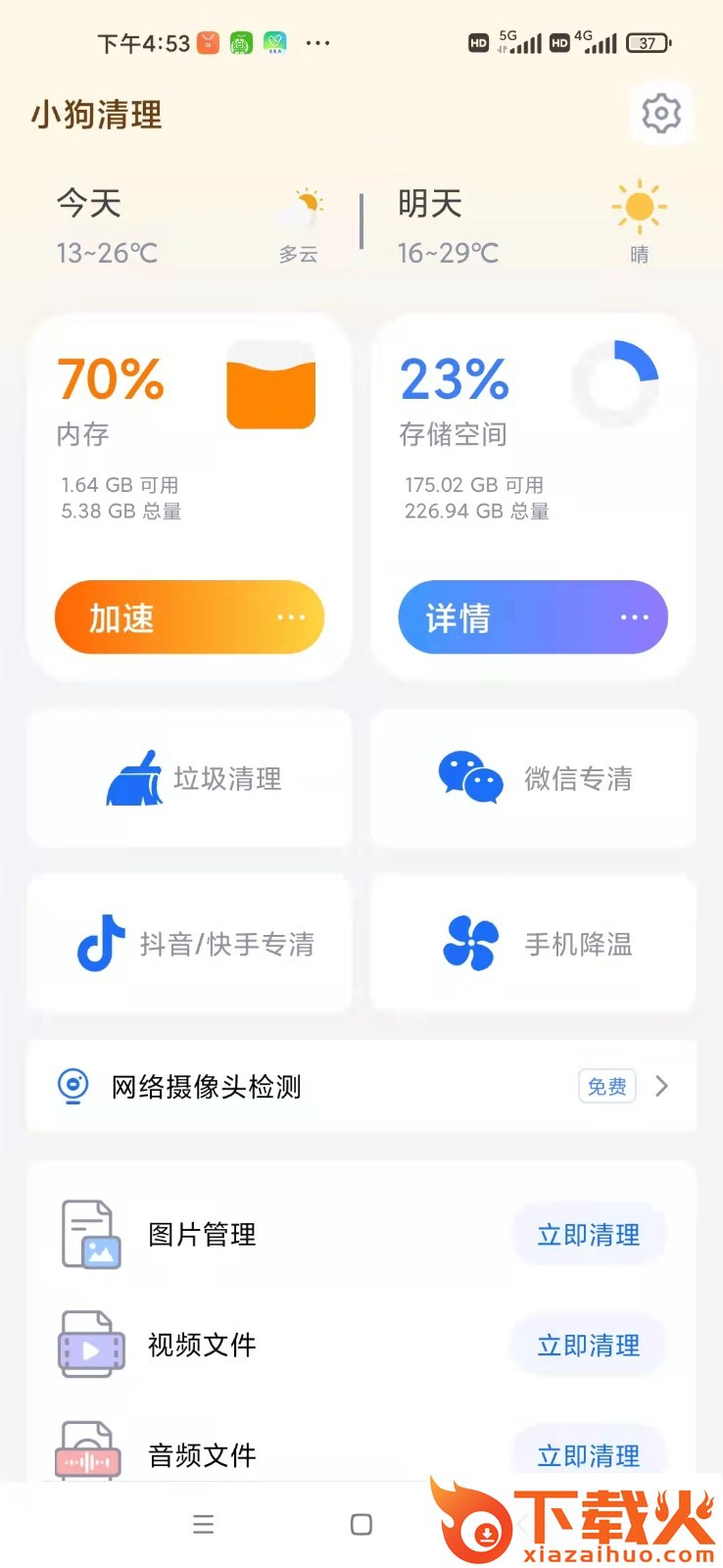
Task: Open 微信专清 WeChat cleaner
Action: (x=534, y=779)
